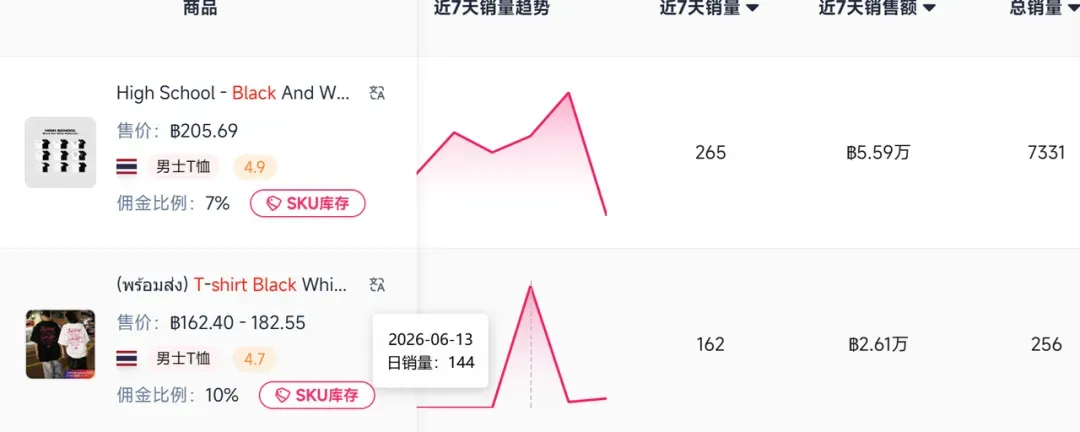Sort by 近7天销售额 column
1080x432 pixels.
pos(878,8)
